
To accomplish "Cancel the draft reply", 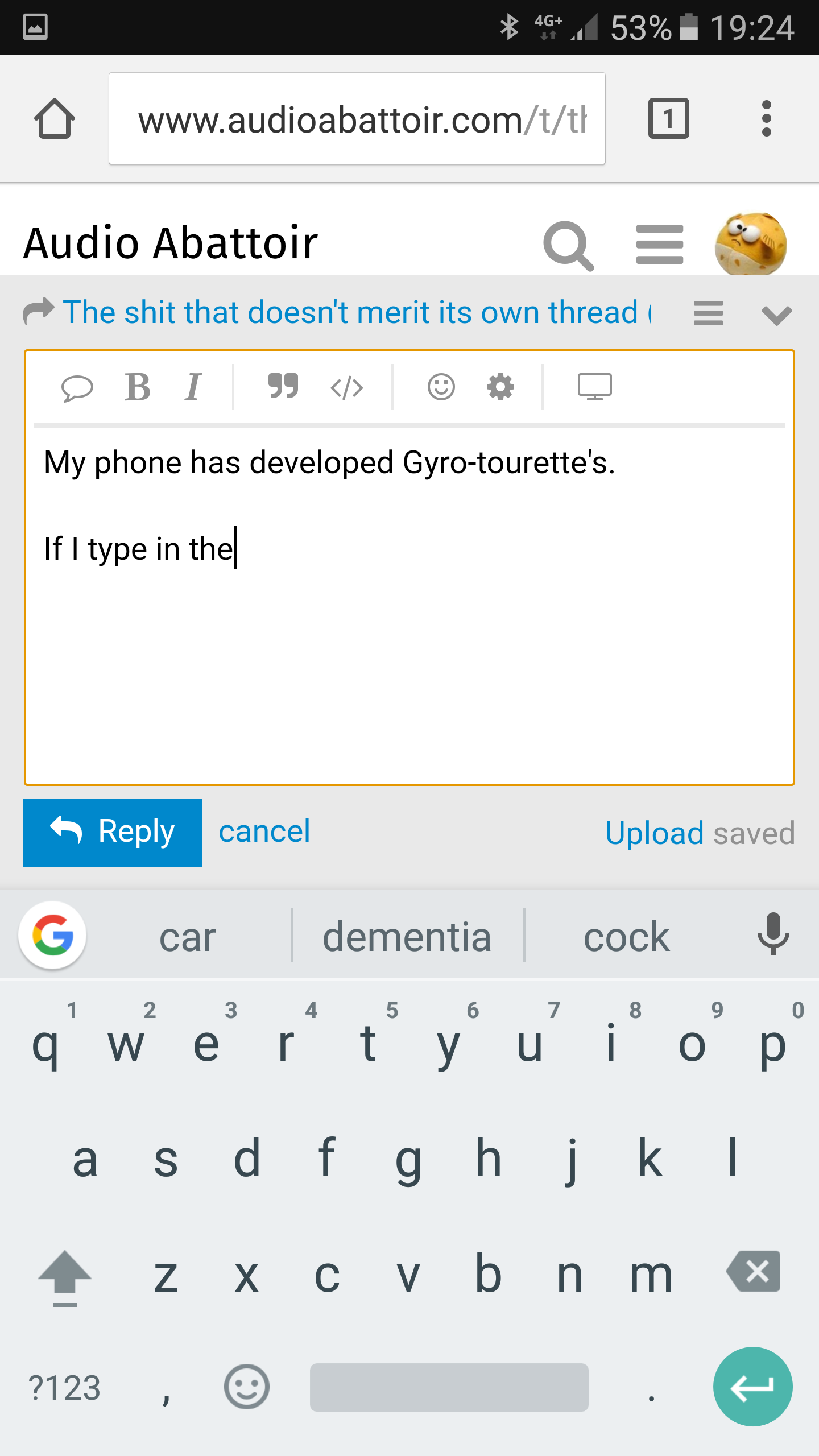I will click(x=264, y=832).
